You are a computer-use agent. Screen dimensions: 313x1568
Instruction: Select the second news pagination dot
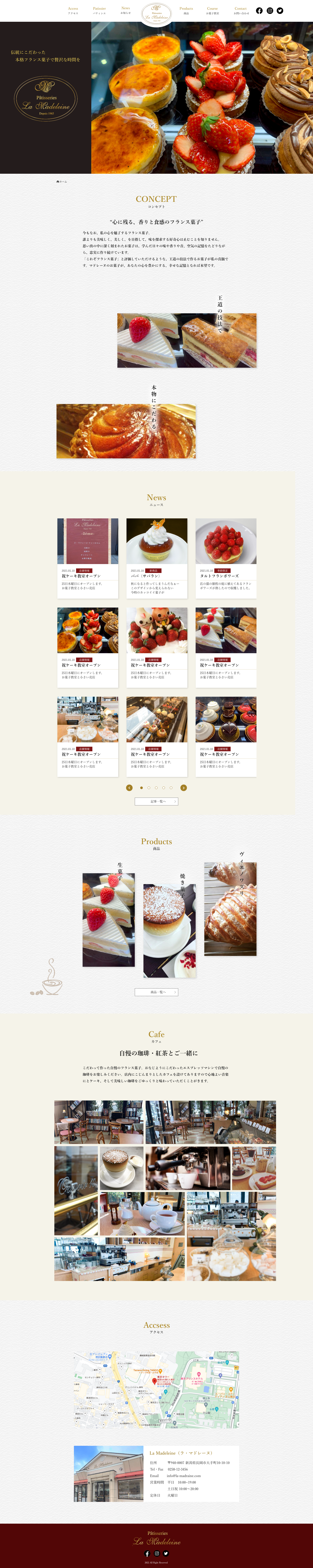149,788
